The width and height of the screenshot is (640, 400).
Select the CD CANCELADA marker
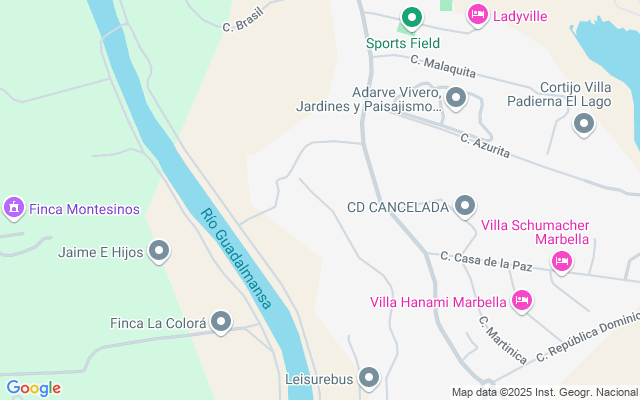coord(464,207)
